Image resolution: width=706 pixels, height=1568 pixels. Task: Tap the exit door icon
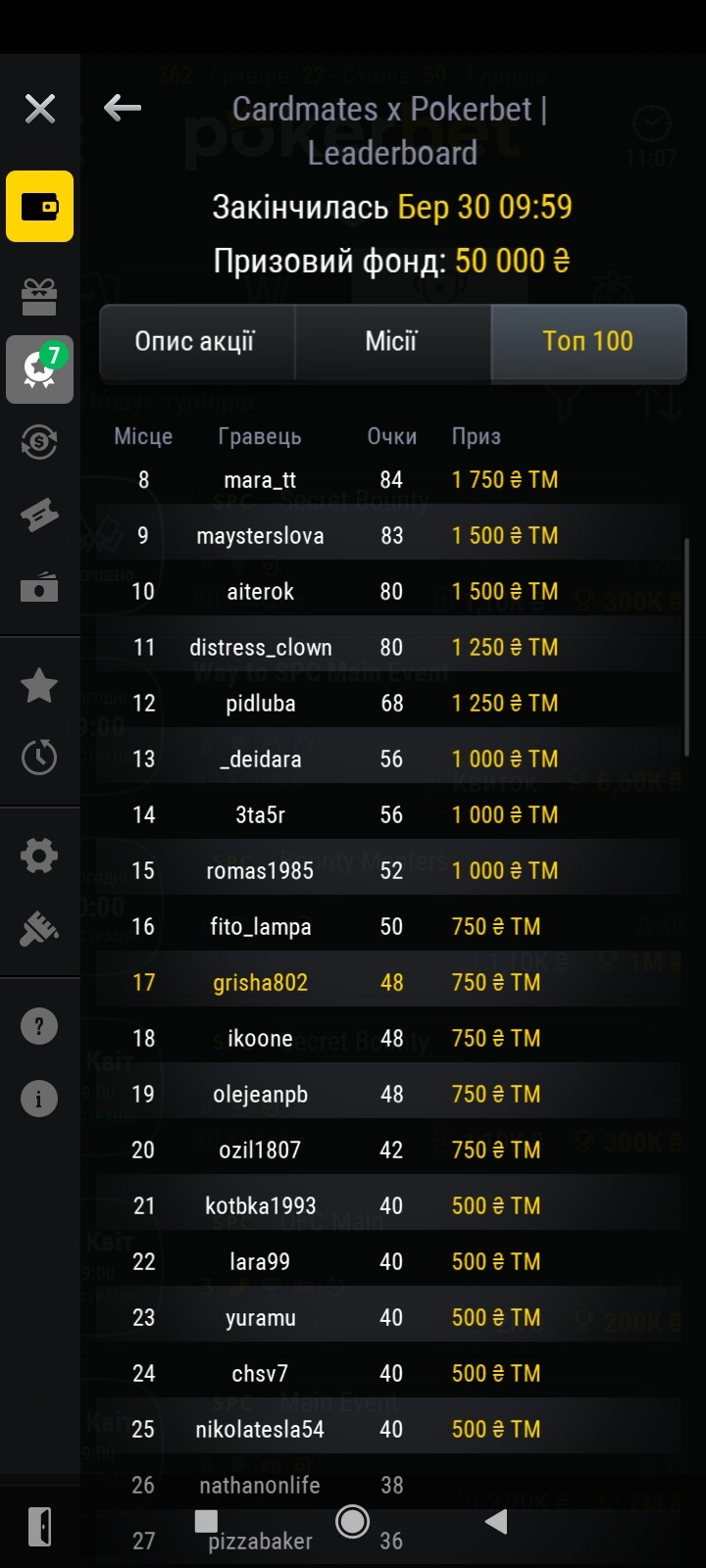click(x=39, y=1527)
